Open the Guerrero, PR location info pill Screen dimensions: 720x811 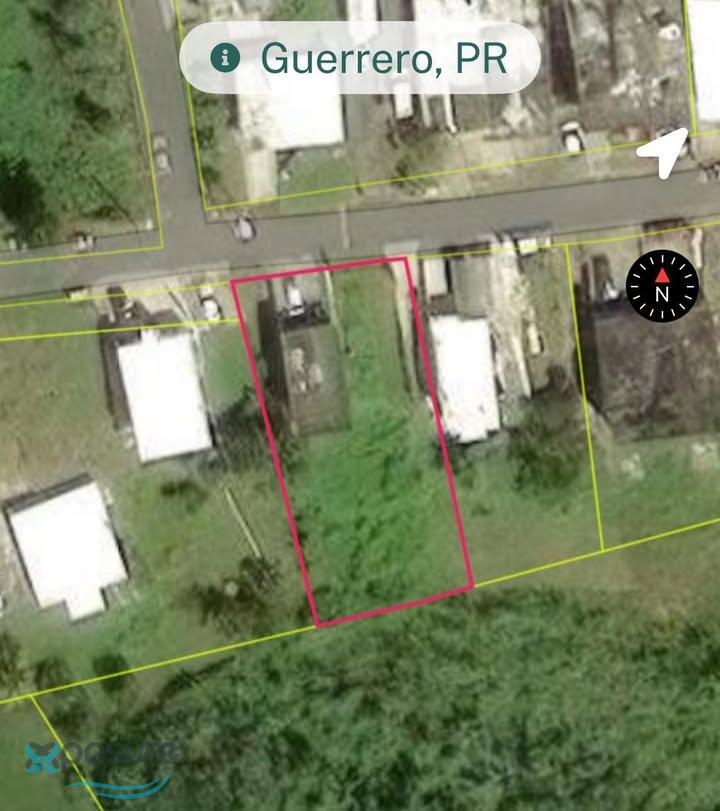tap(360, 58)
